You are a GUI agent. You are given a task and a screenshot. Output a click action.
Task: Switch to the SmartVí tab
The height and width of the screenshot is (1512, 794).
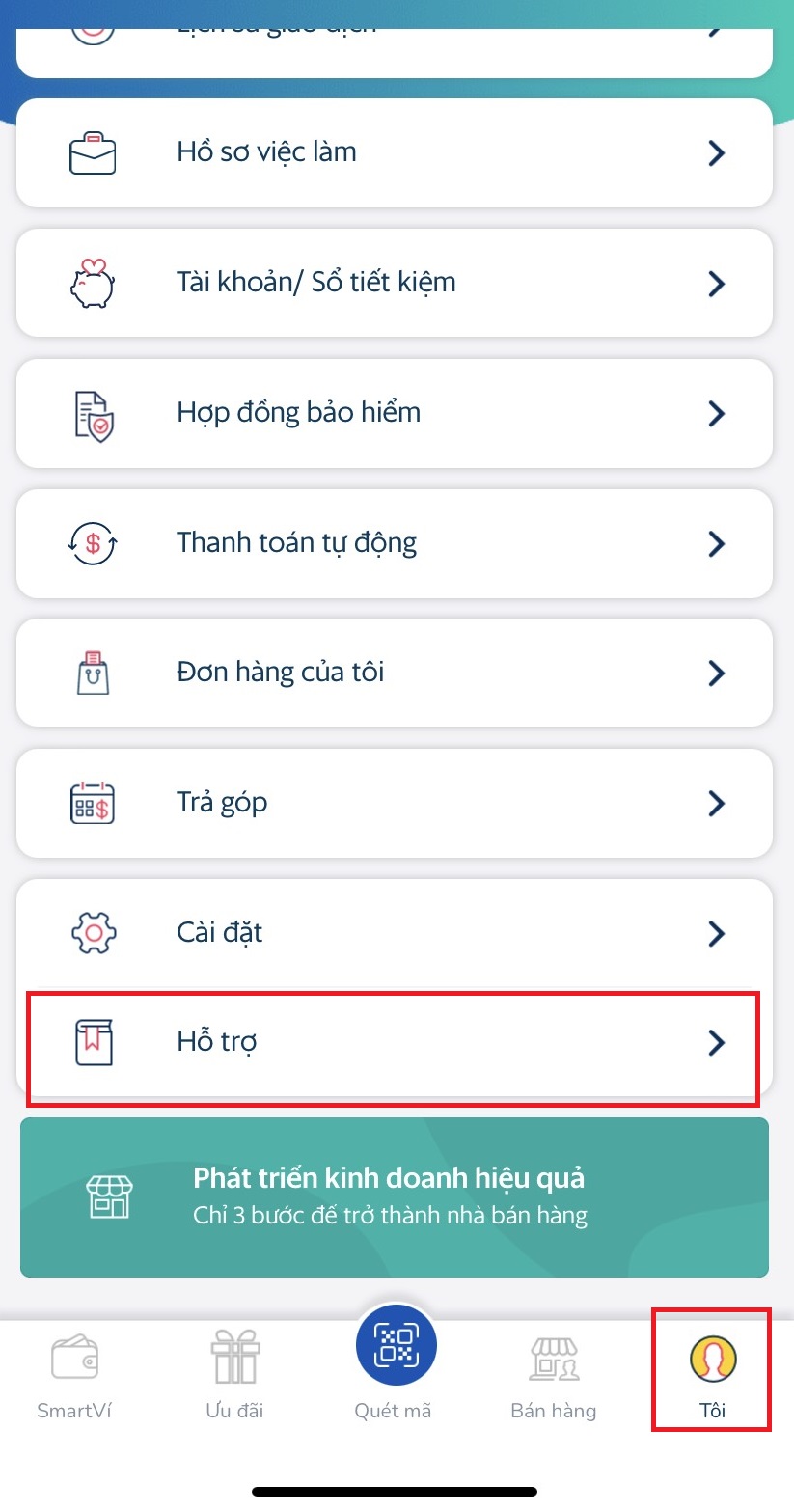pos(74,1375)
